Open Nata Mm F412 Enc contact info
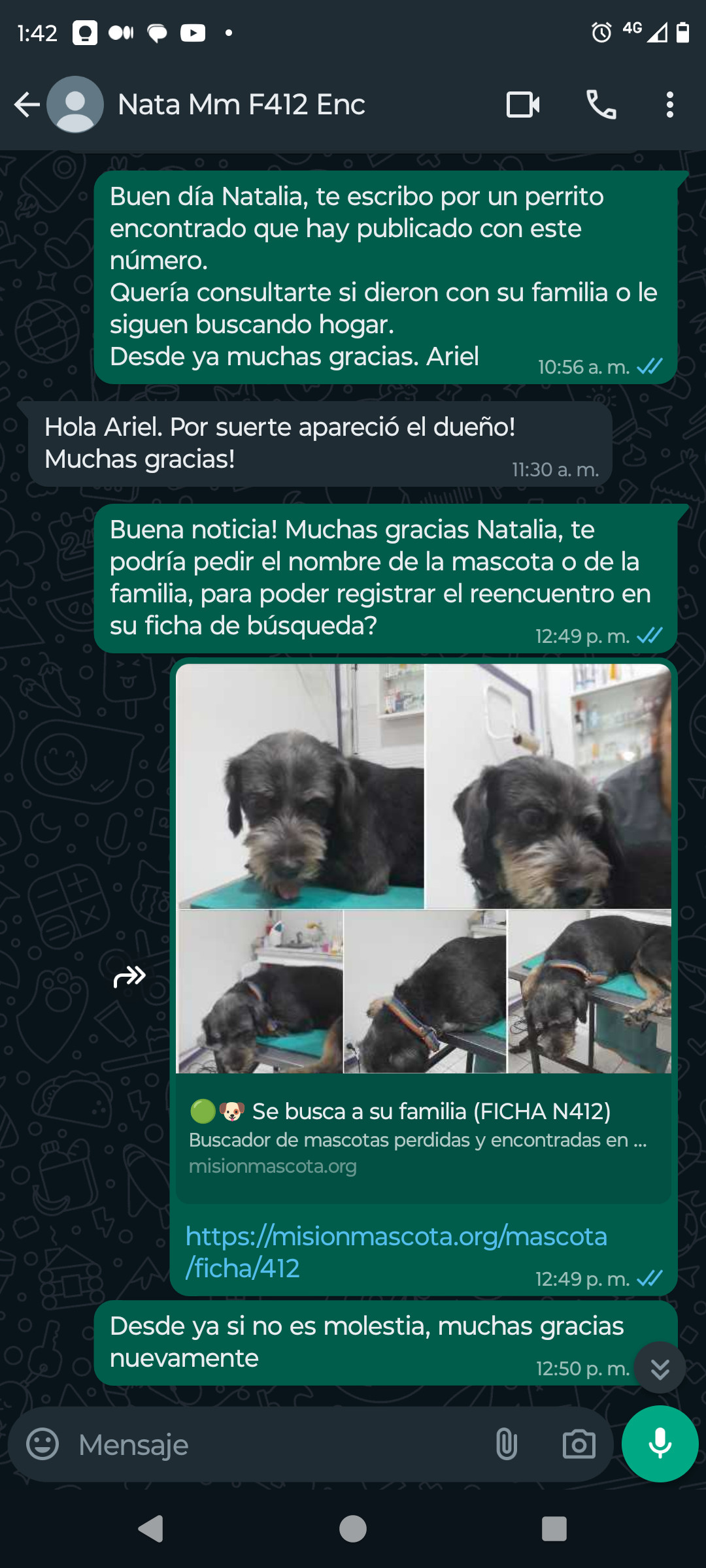The width and height of the screenshot is (706, 1568). click(x=241, y=105)
